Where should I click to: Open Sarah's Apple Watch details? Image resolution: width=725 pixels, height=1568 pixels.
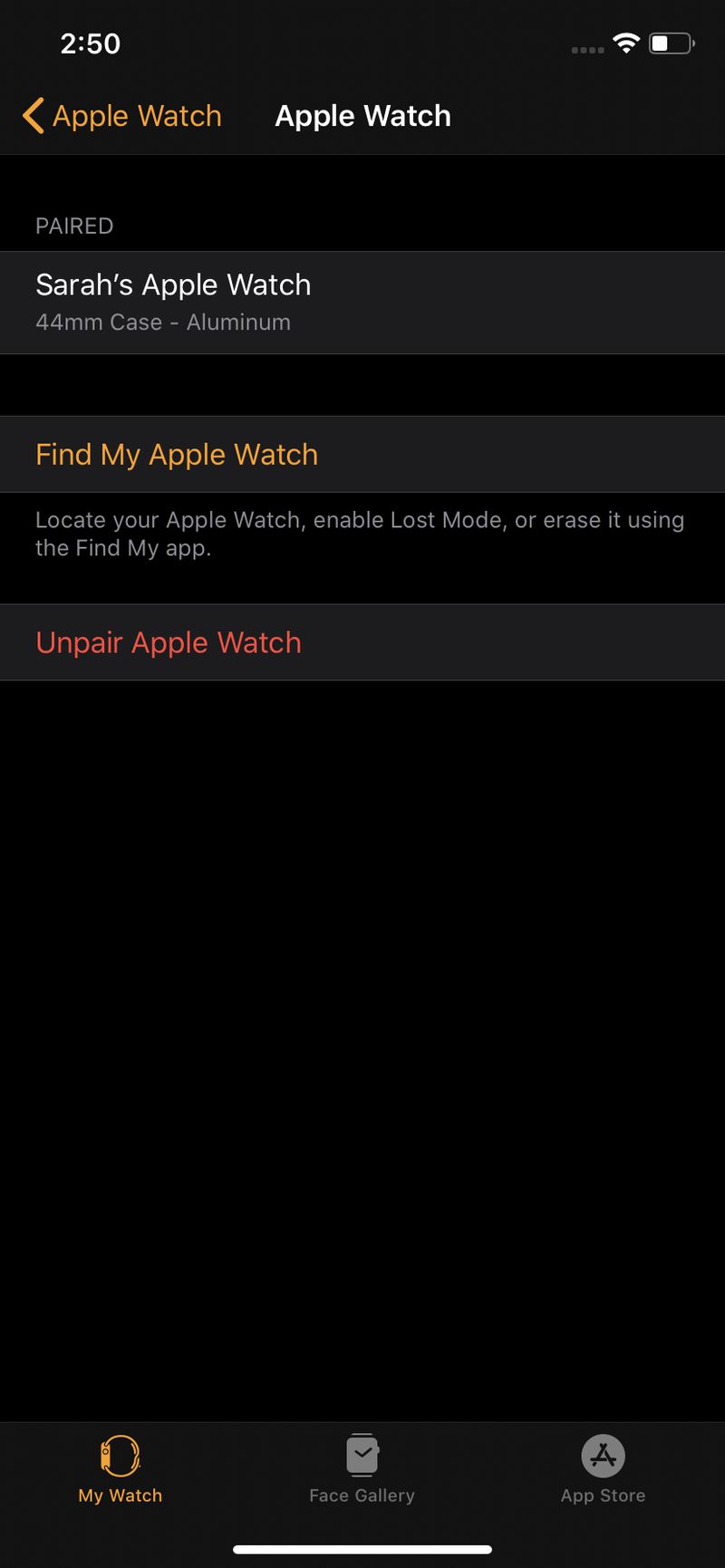[362, 302]
